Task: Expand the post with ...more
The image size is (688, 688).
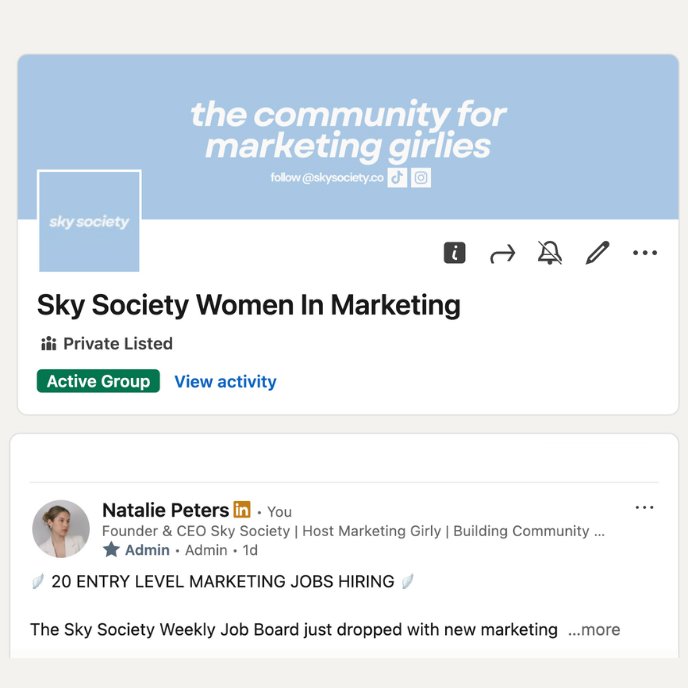Action: (x=594, y=630)
